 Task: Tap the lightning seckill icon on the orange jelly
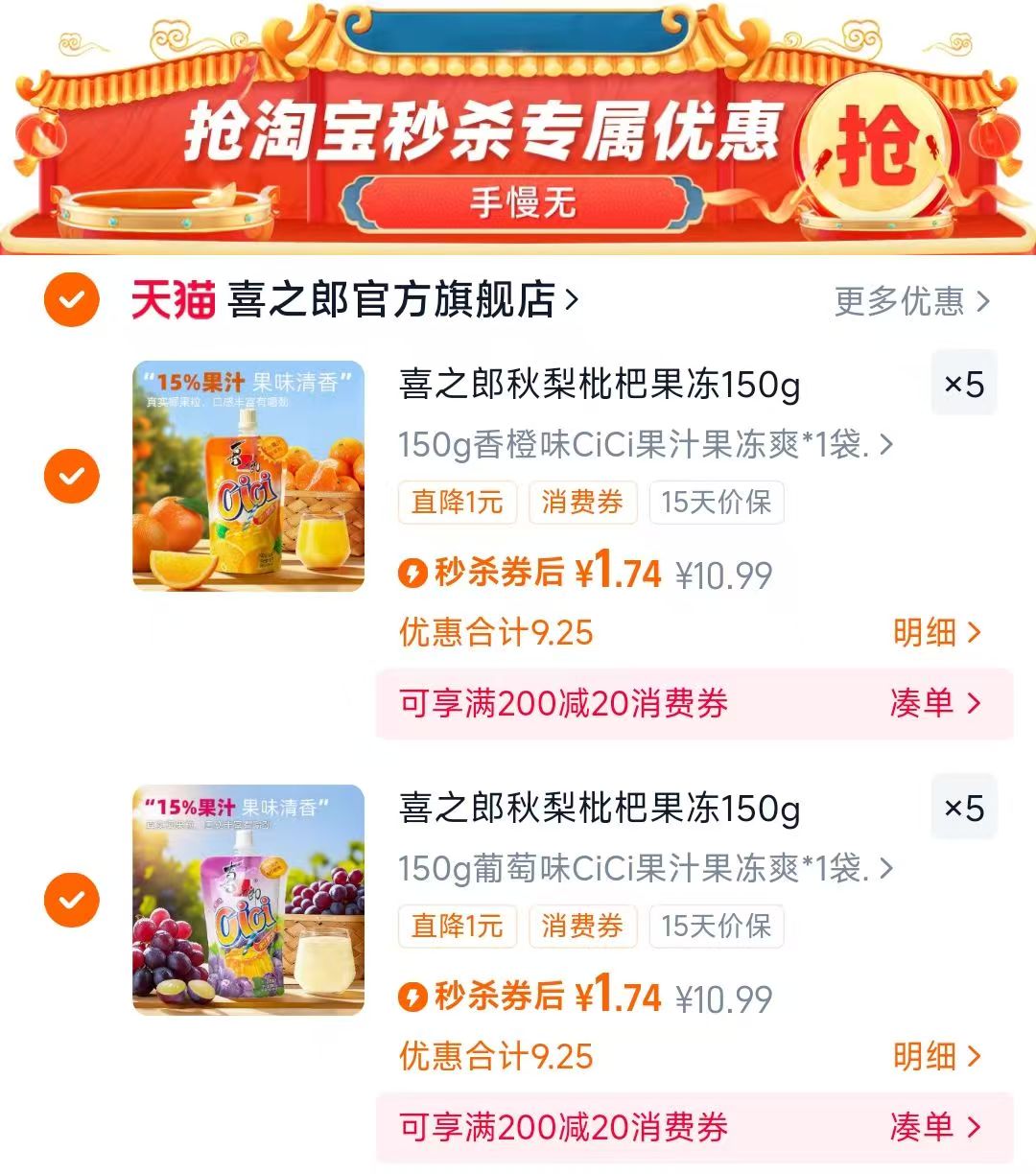(412, 572)
